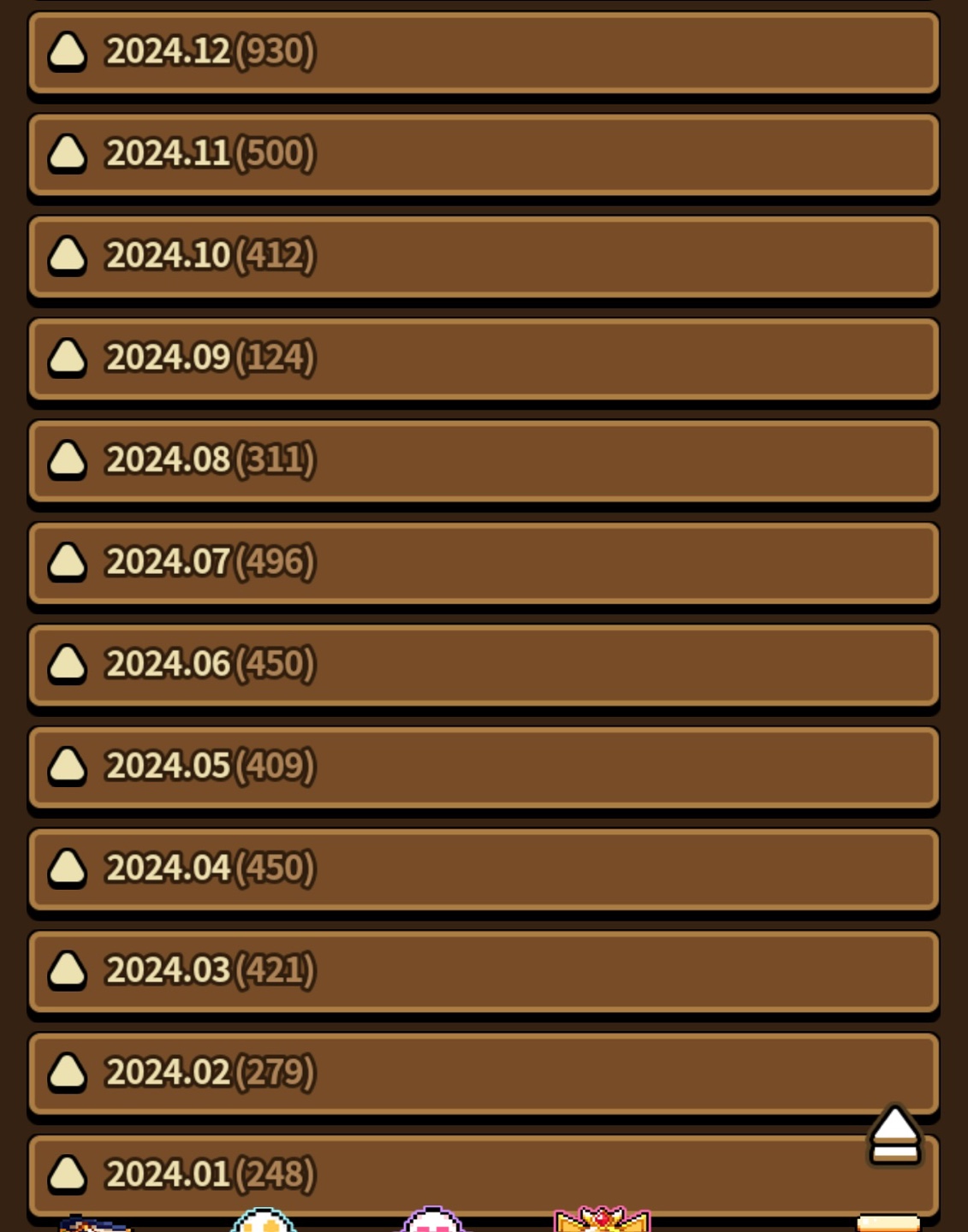Expand the 2024.03 (421) entry
The width and height of the screenshot is (968, 1232).
pyautogui.click(x=484, y=970)
